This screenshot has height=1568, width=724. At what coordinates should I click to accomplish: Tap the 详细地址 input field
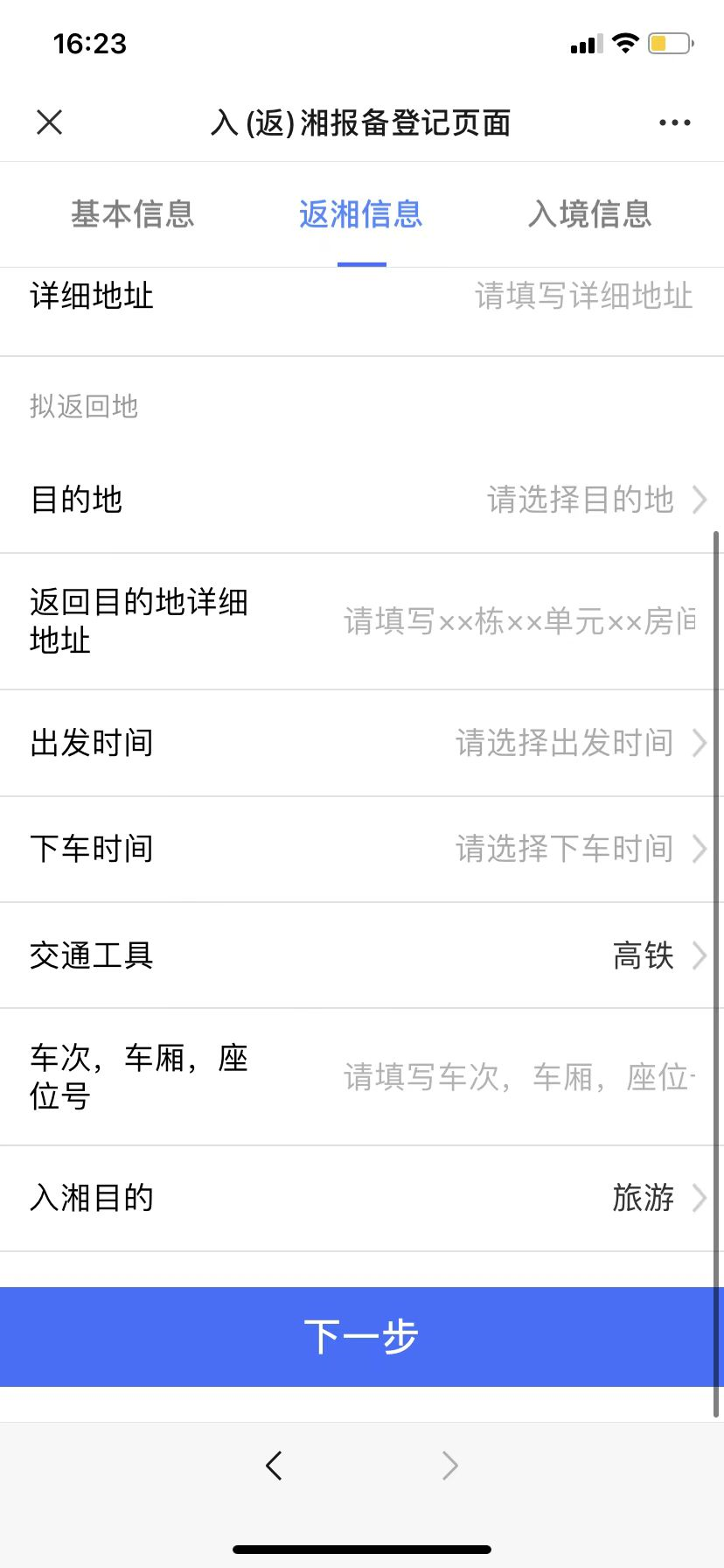point(582,297)
